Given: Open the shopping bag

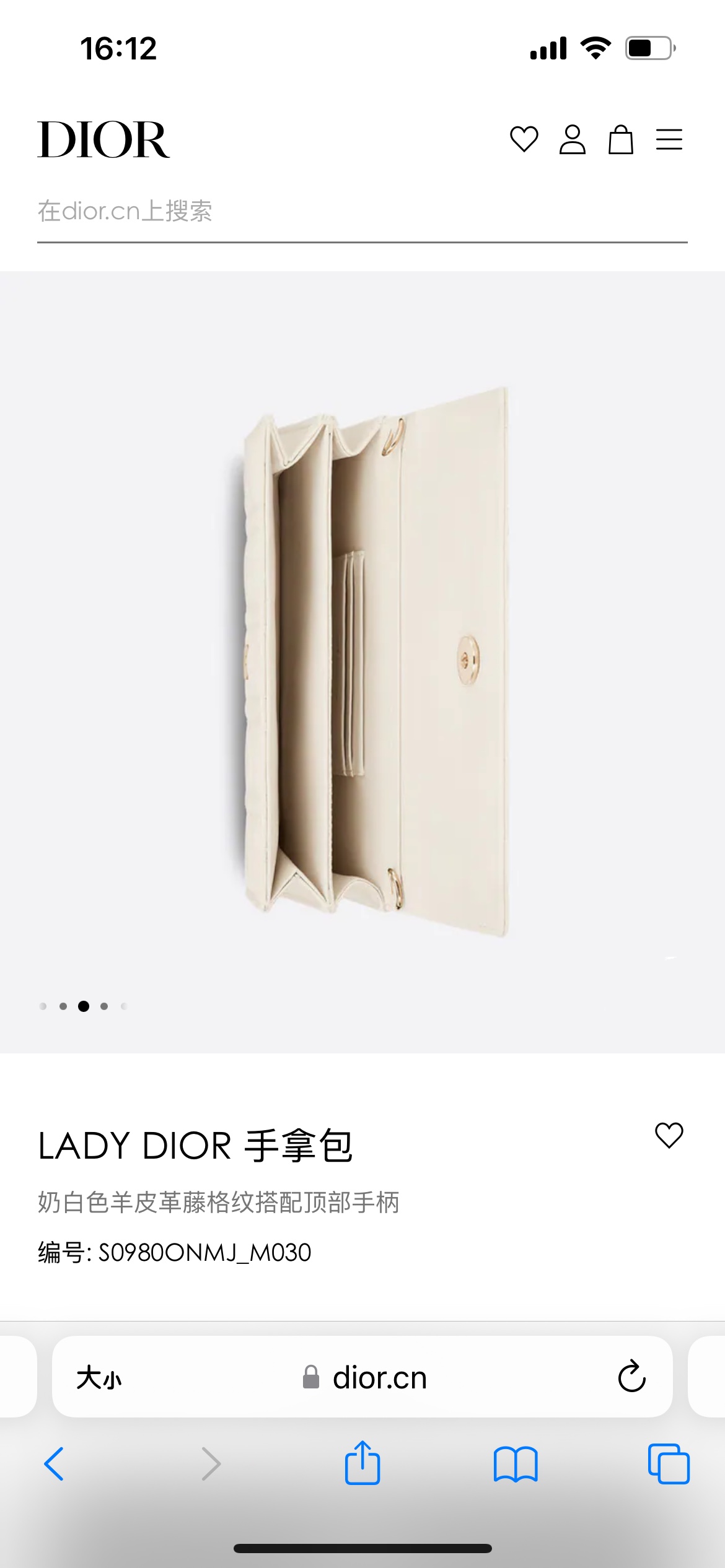Looking at the screenshot, I should 620,139.
